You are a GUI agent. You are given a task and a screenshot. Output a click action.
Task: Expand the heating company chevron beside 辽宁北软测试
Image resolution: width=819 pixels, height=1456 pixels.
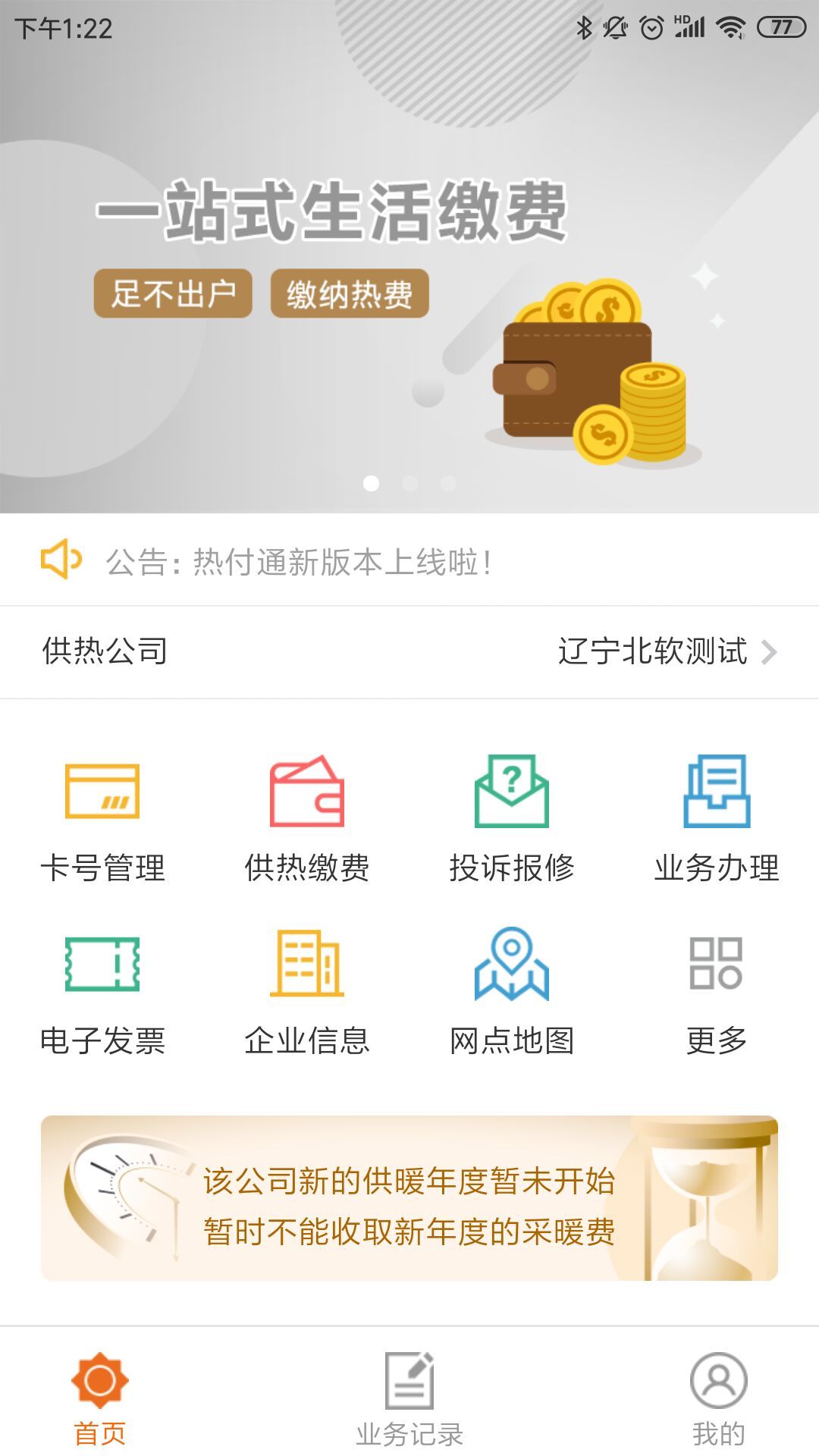(x=772, y=651)
